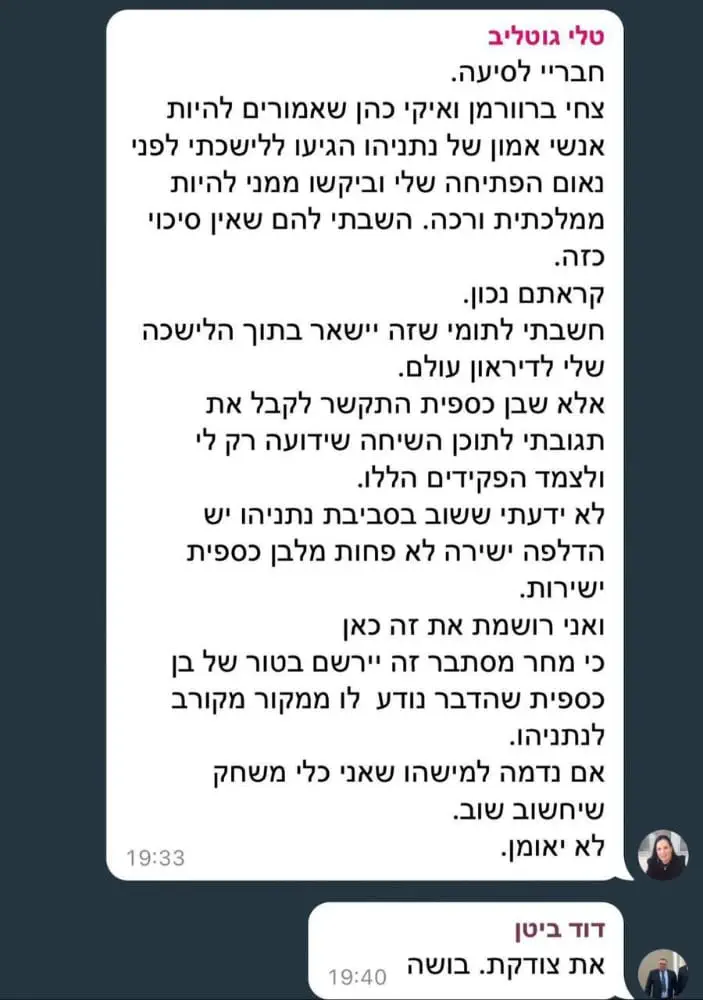The height and width of the screenshot is (1000, 703).
Task: Open טלי גוטליב's profile picture
Action: coord(664,855)
